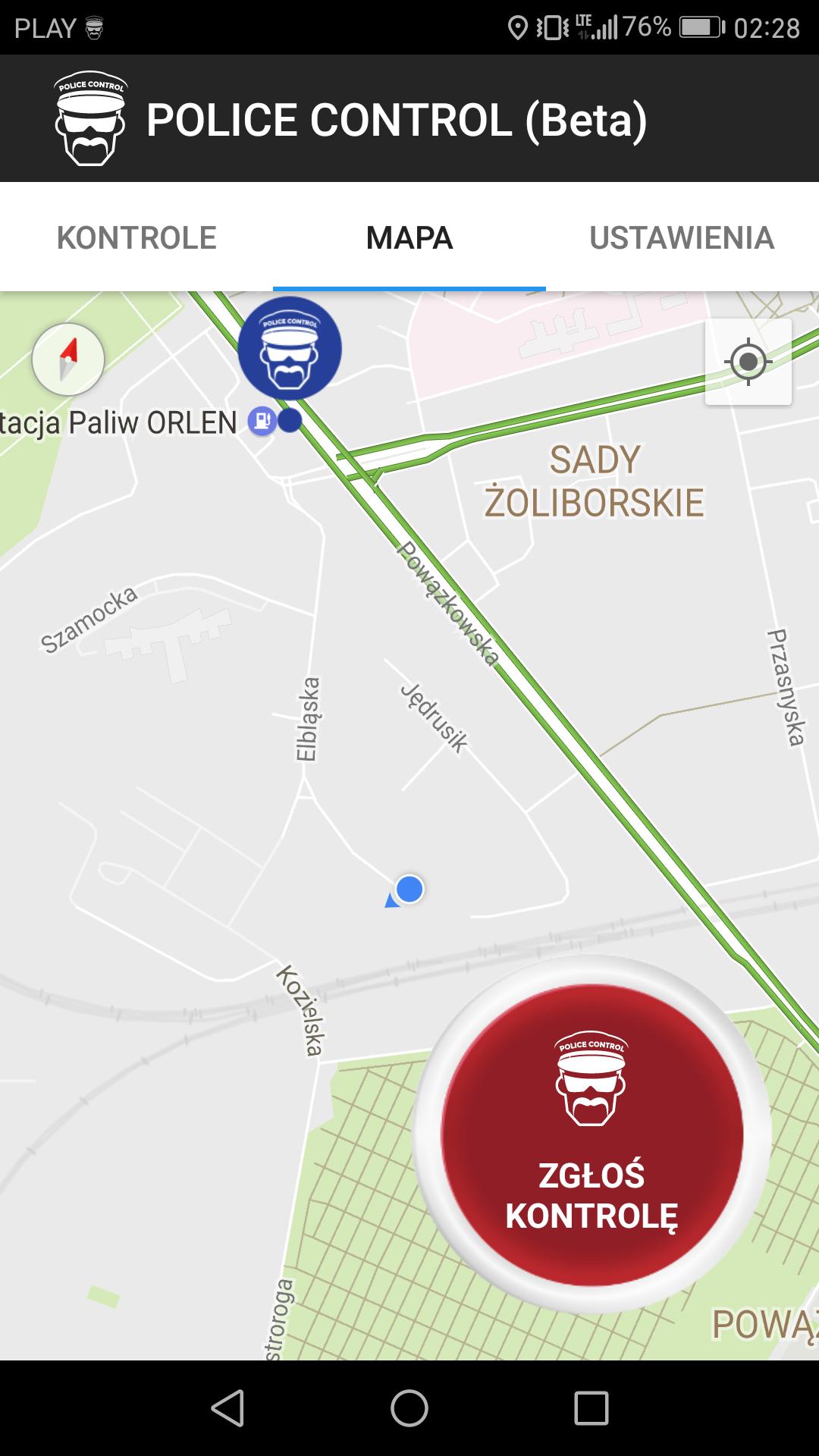The height and width of the screenshot is (1456, 819).
Task: Center the map on my location
Action: (748, 362)
